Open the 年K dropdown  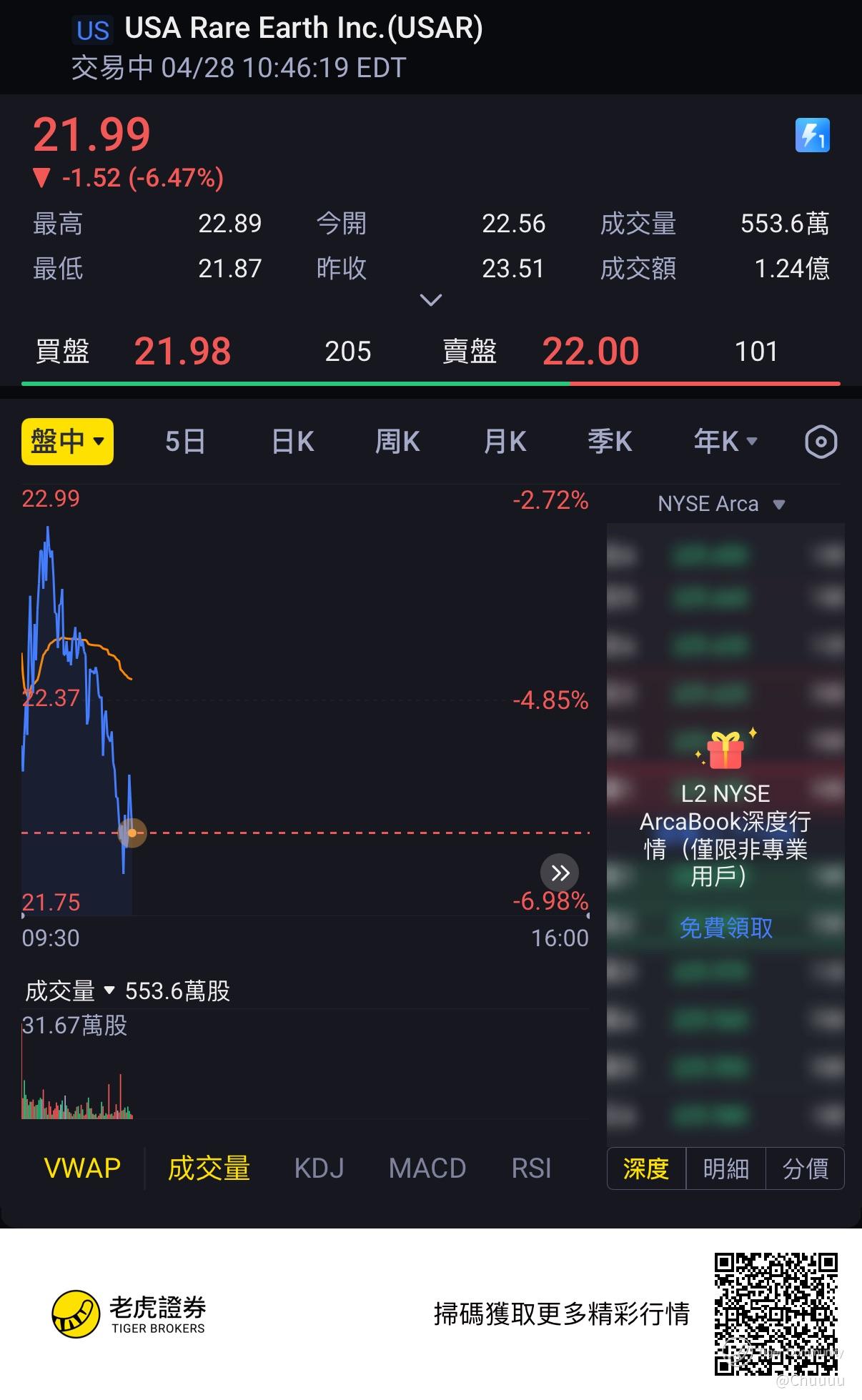coord(725,442)
